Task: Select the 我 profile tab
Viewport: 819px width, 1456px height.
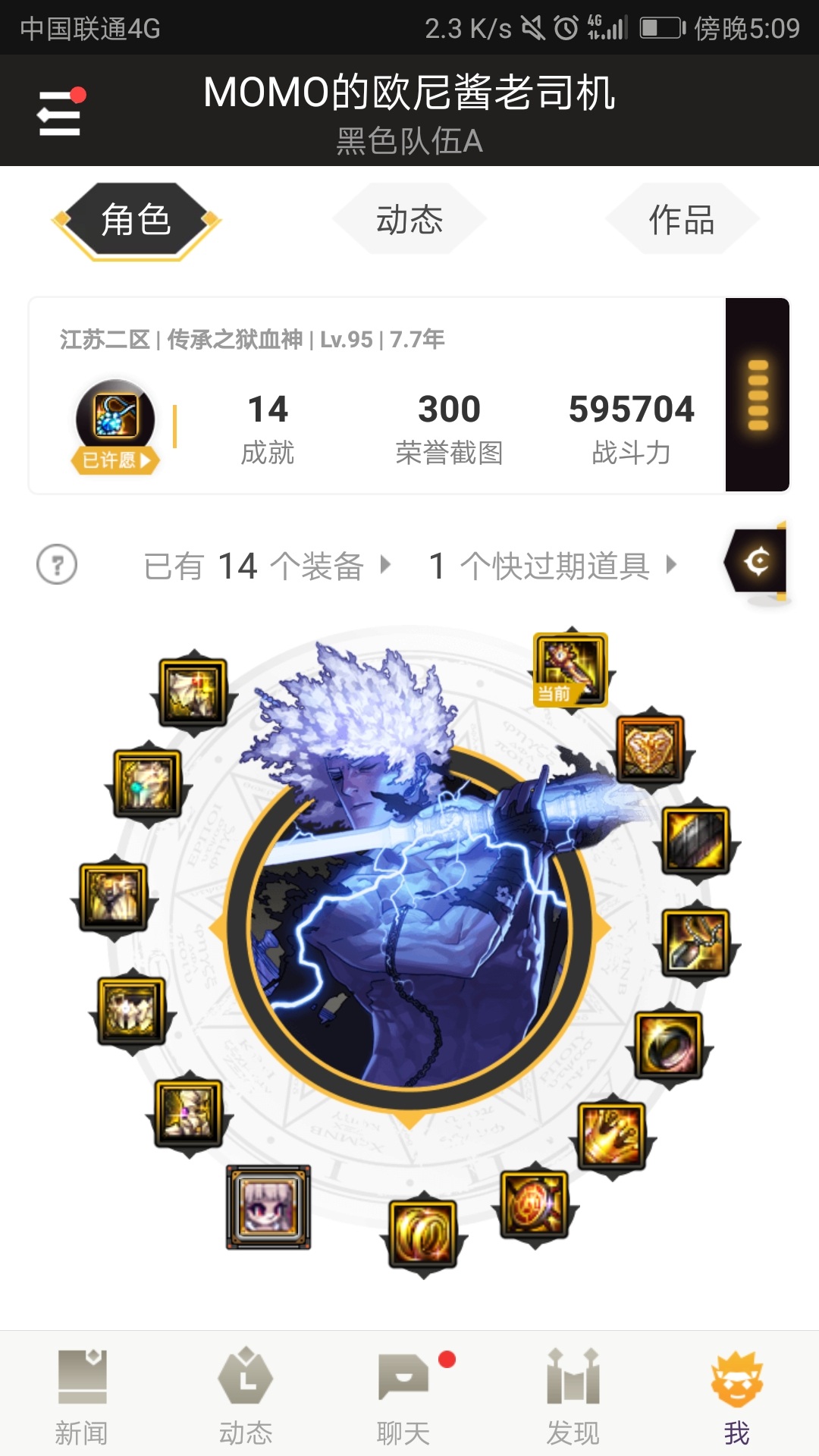Action: [737, 1397]
